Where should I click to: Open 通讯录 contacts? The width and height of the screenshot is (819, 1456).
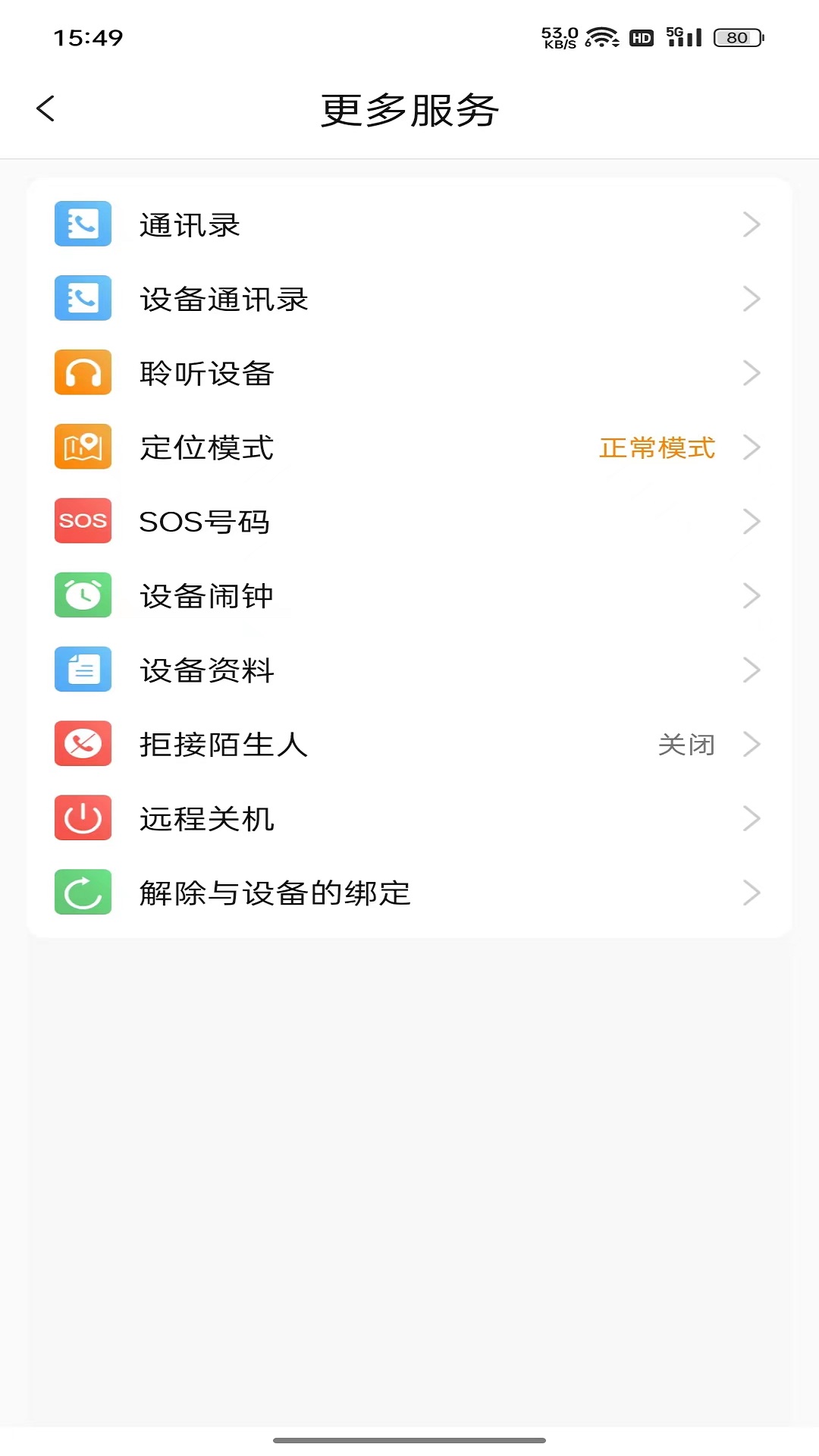click(190, 225)
